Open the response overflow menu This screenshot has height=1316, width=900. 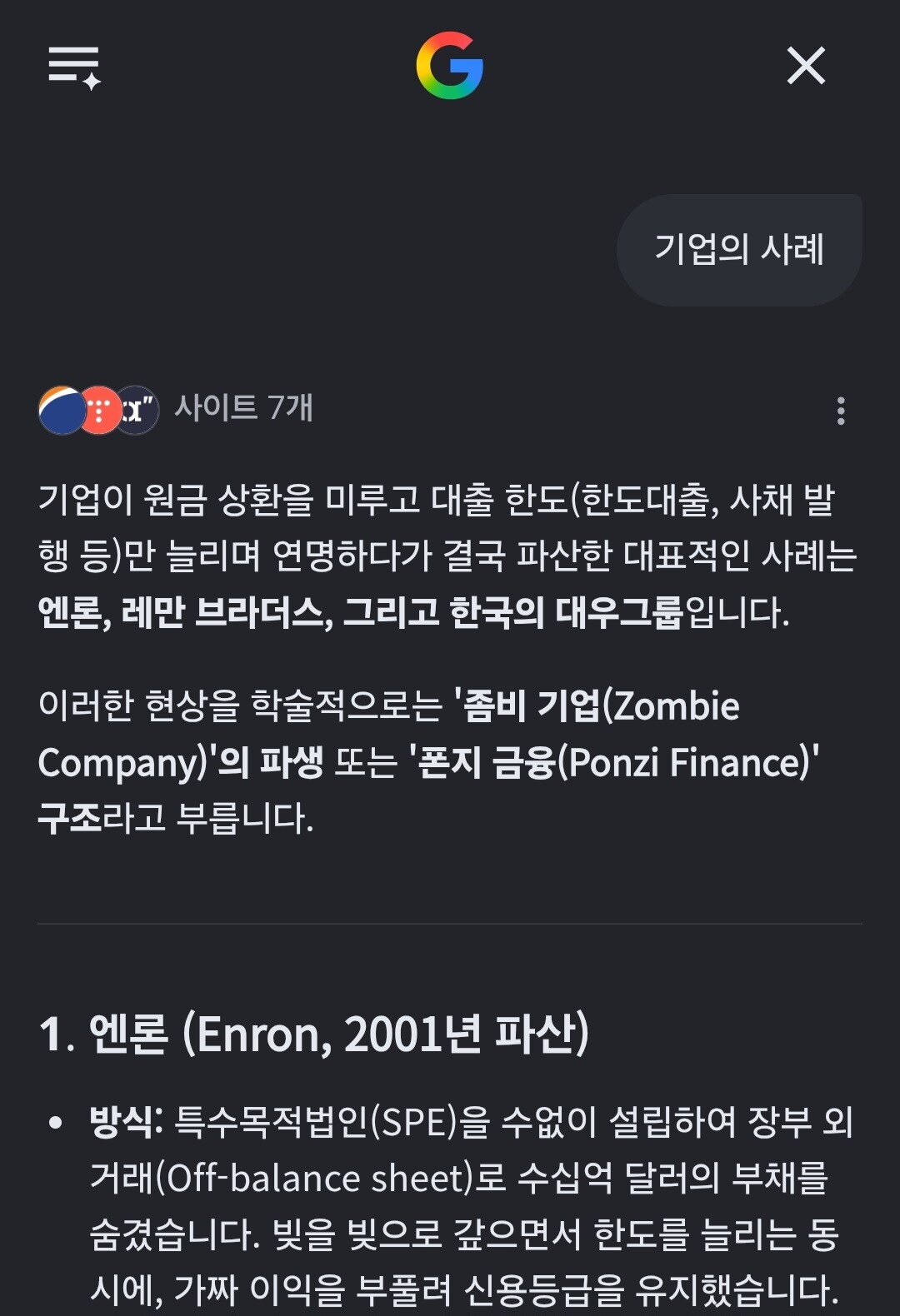[x=841, y=411]
